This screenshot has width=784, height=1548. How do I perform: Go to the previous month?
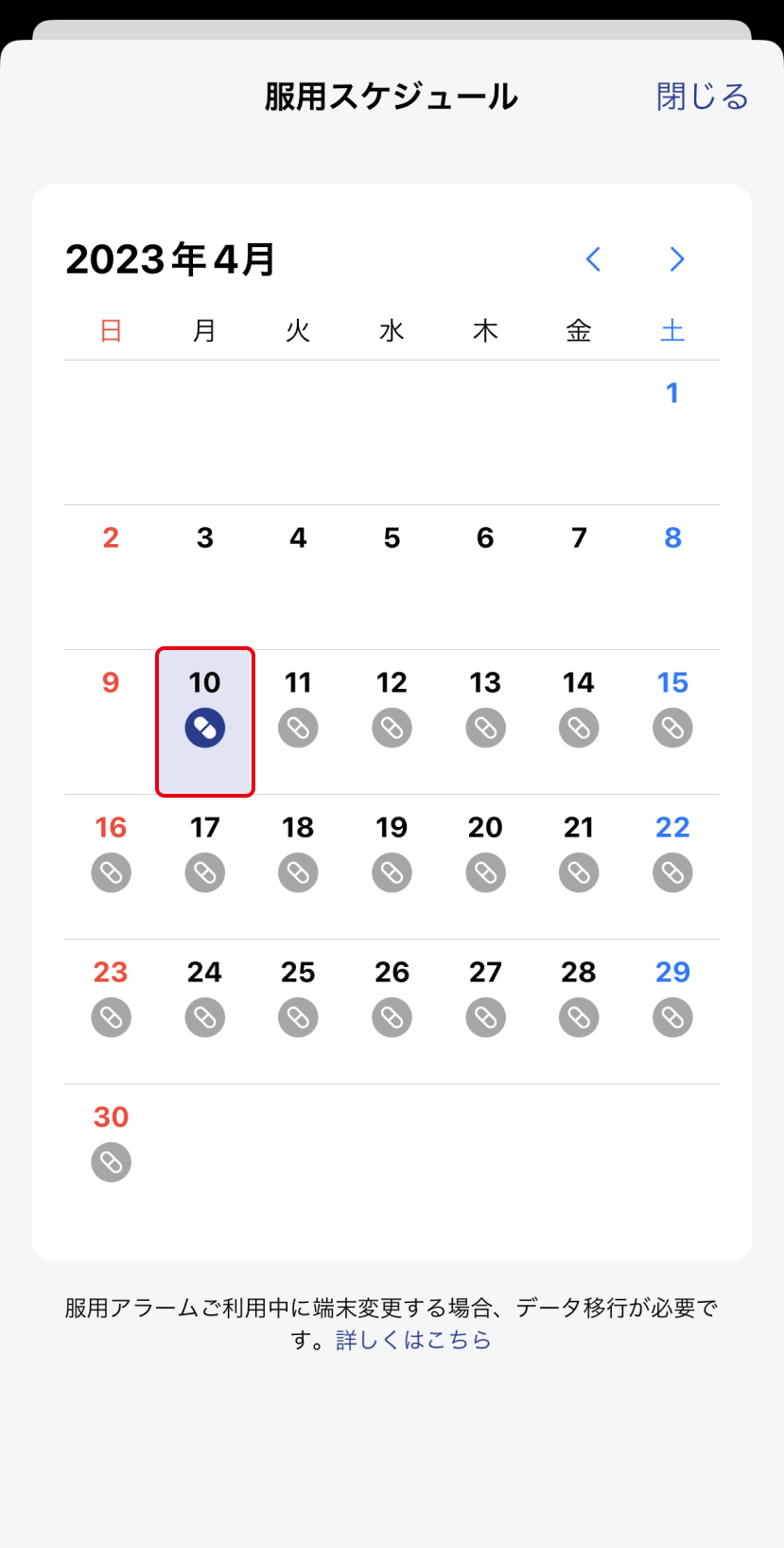(593, 259)
